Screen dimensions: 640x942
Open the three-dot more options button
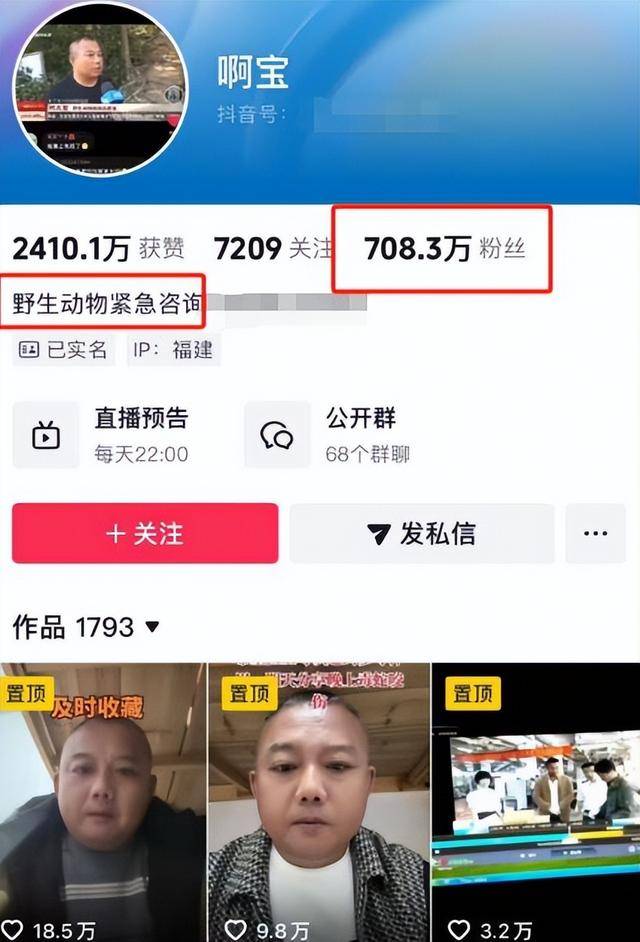click(595, 533)
